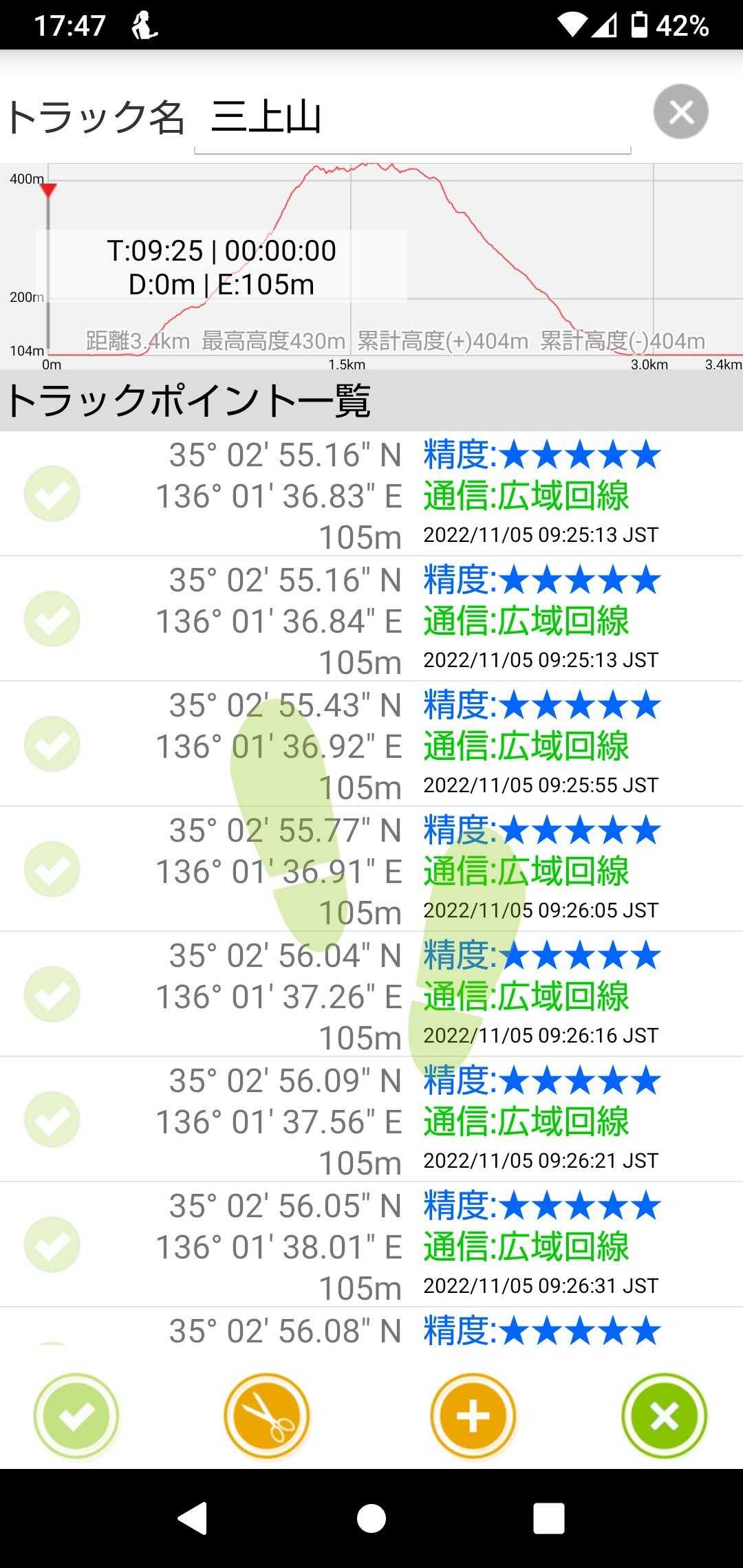Edit the track name 三上山
The image size is (743, 1568).
[x=411, y=117]
